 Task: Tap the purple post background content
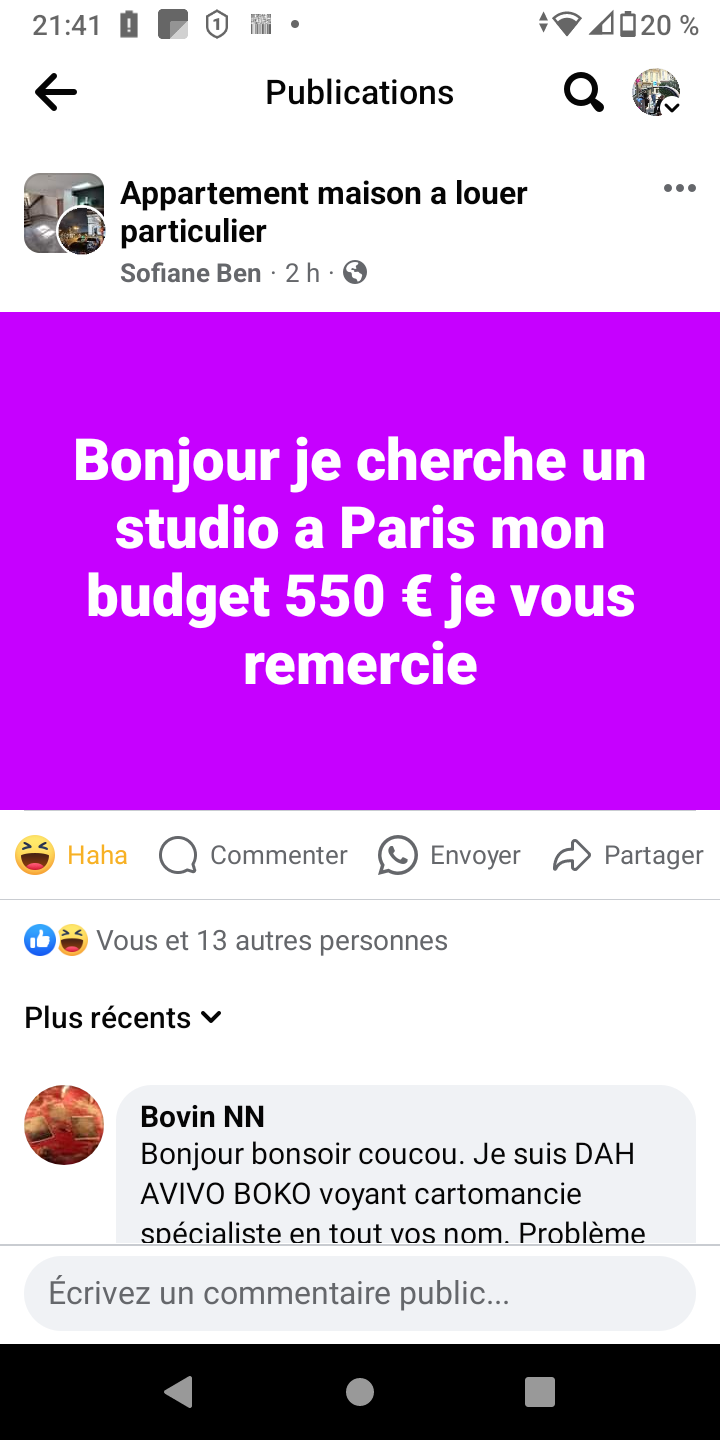pyautogui.click(x=359, y=560)
